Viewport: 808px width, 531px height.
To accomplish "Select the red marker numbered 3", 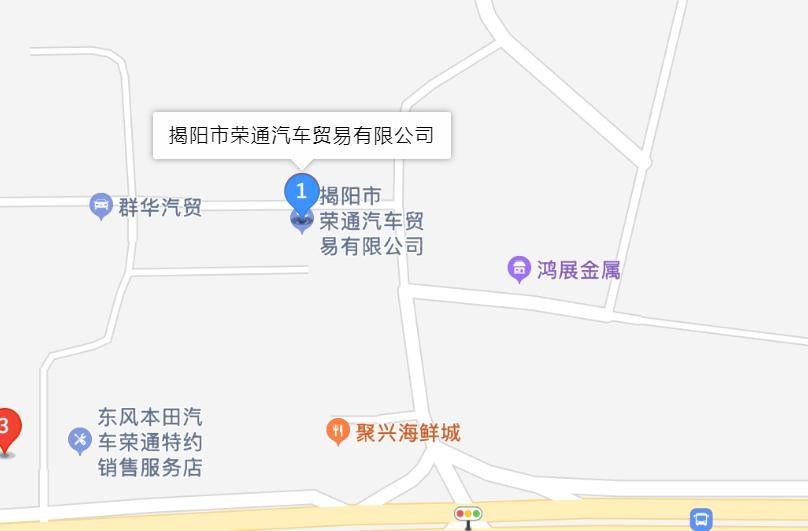I will coord(5,431).
